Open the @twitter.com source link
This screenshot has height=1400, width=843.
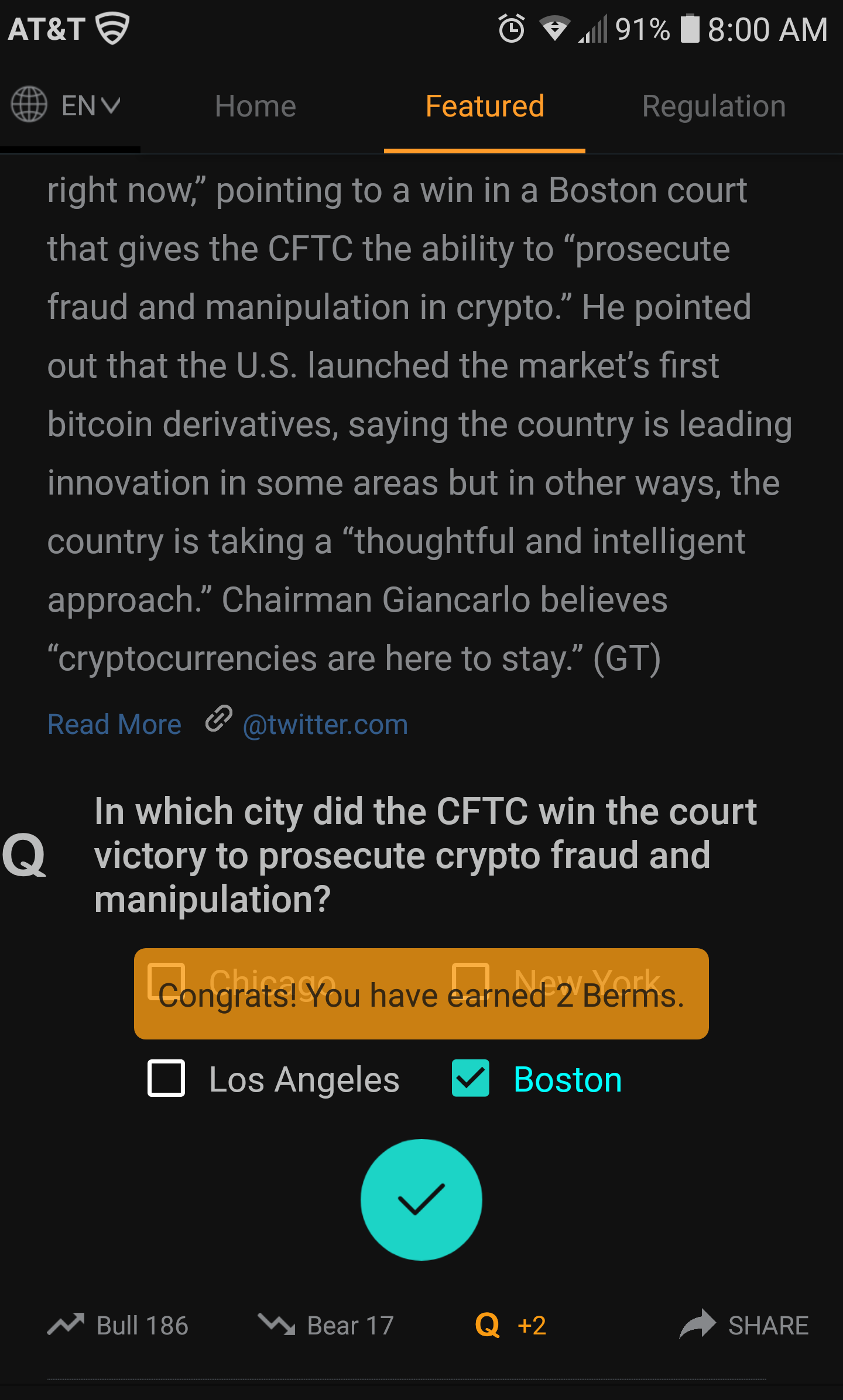(x=324, y=724)
